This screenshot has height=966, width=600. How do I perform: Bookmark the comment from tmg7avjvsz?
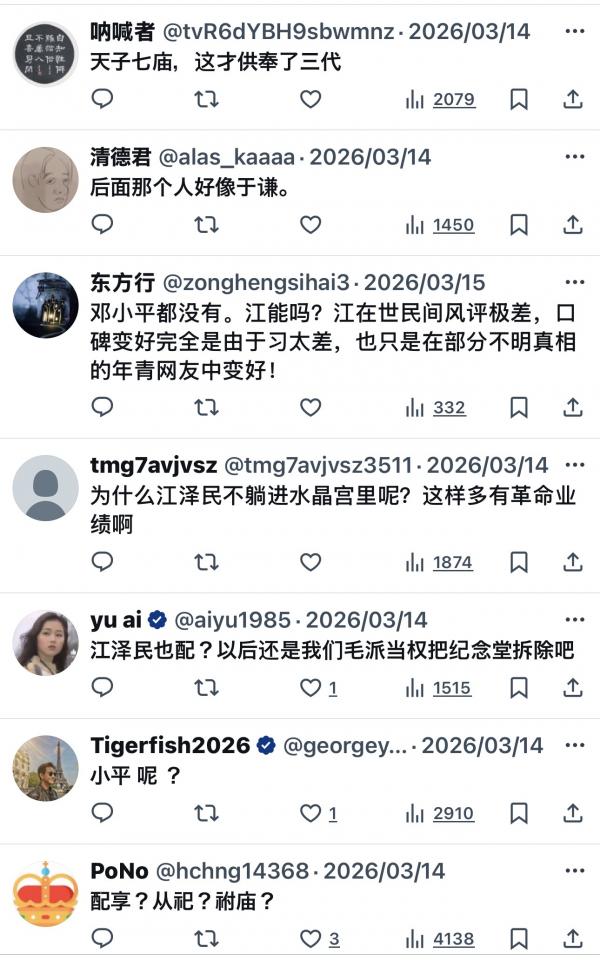click(x=519, y=562)
